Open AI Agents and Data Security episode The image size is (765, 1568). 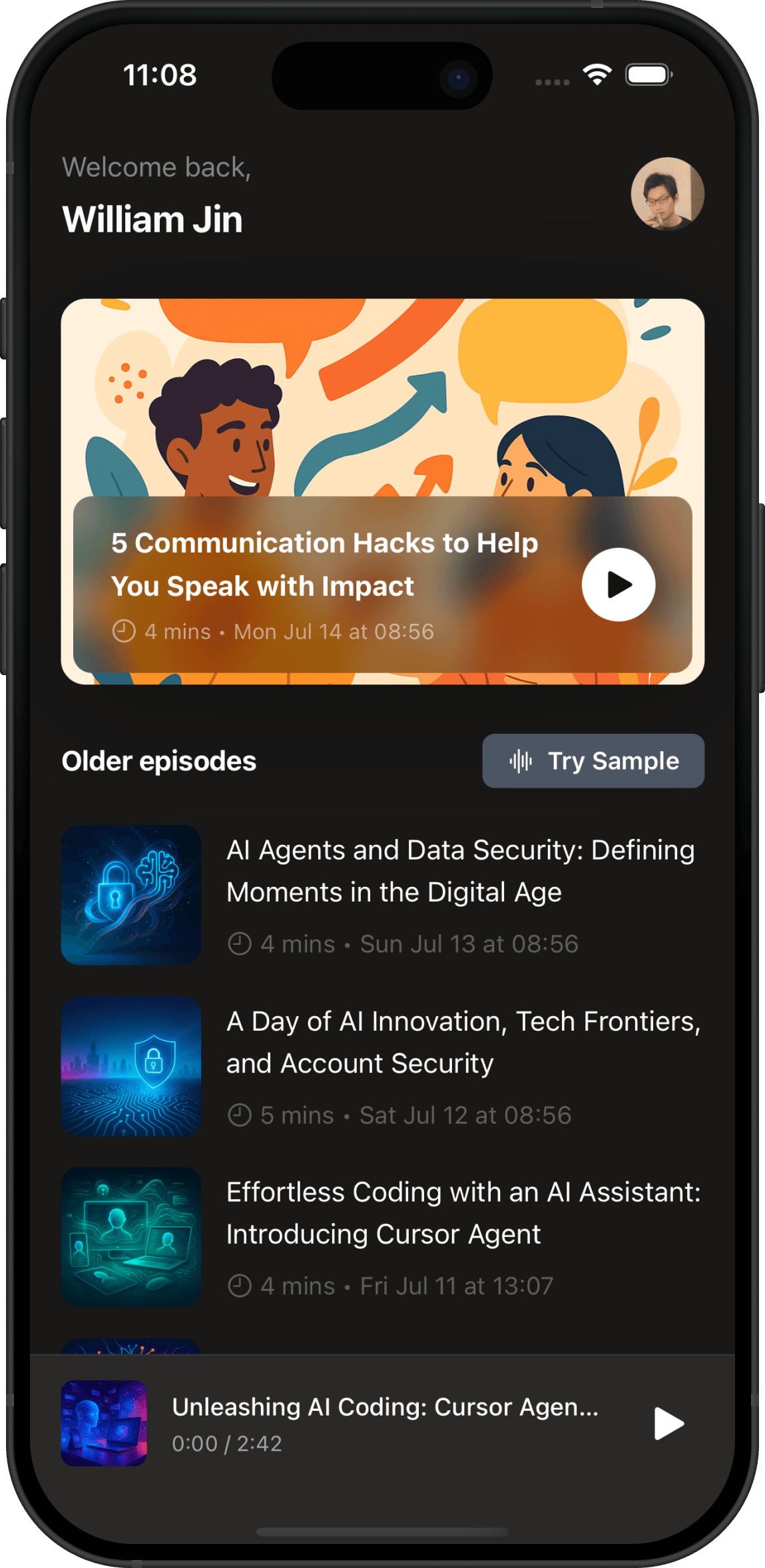[x=459, y=872]
